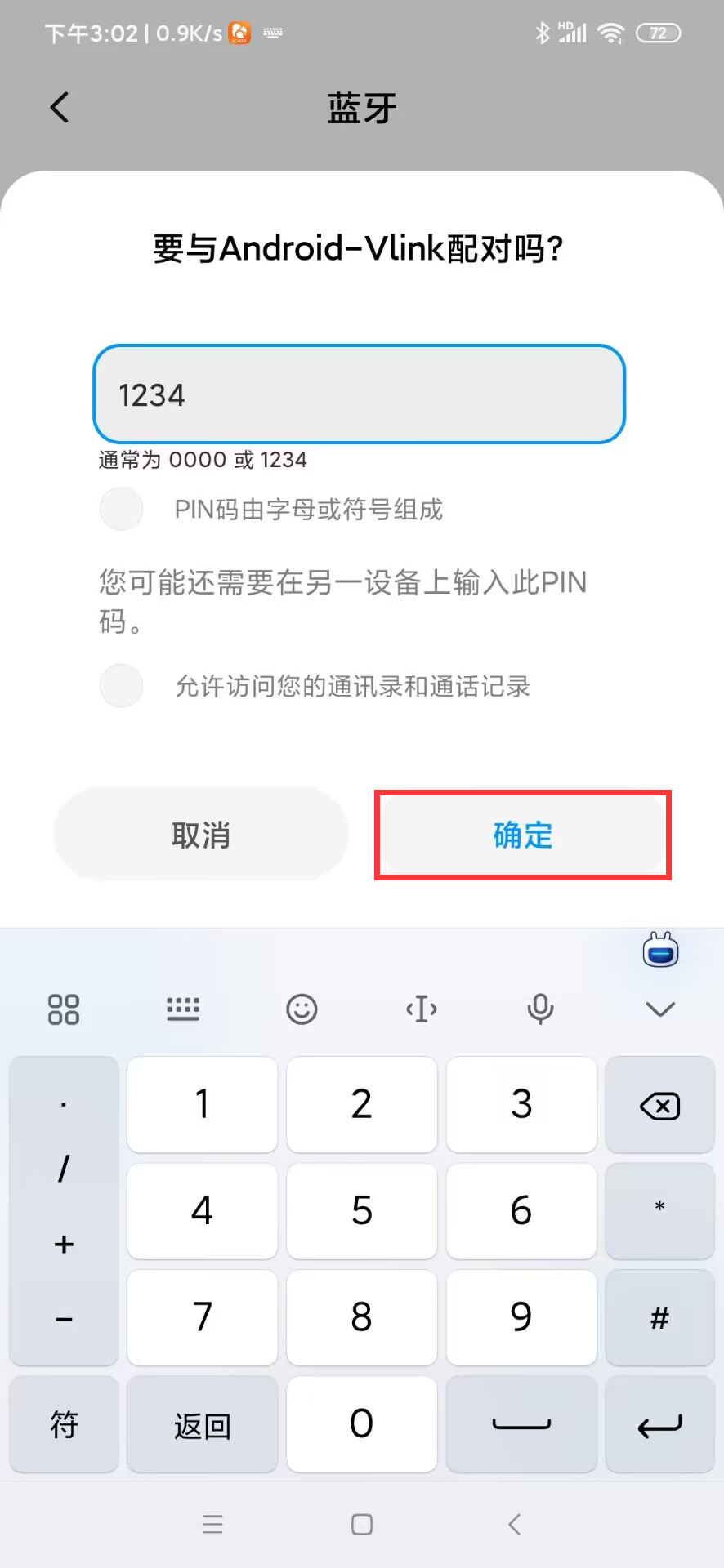The height and width of the screenshot is (1568, 724).
Task: Open the keyboard's robot assistant icon
Action: tap(660, 951)
